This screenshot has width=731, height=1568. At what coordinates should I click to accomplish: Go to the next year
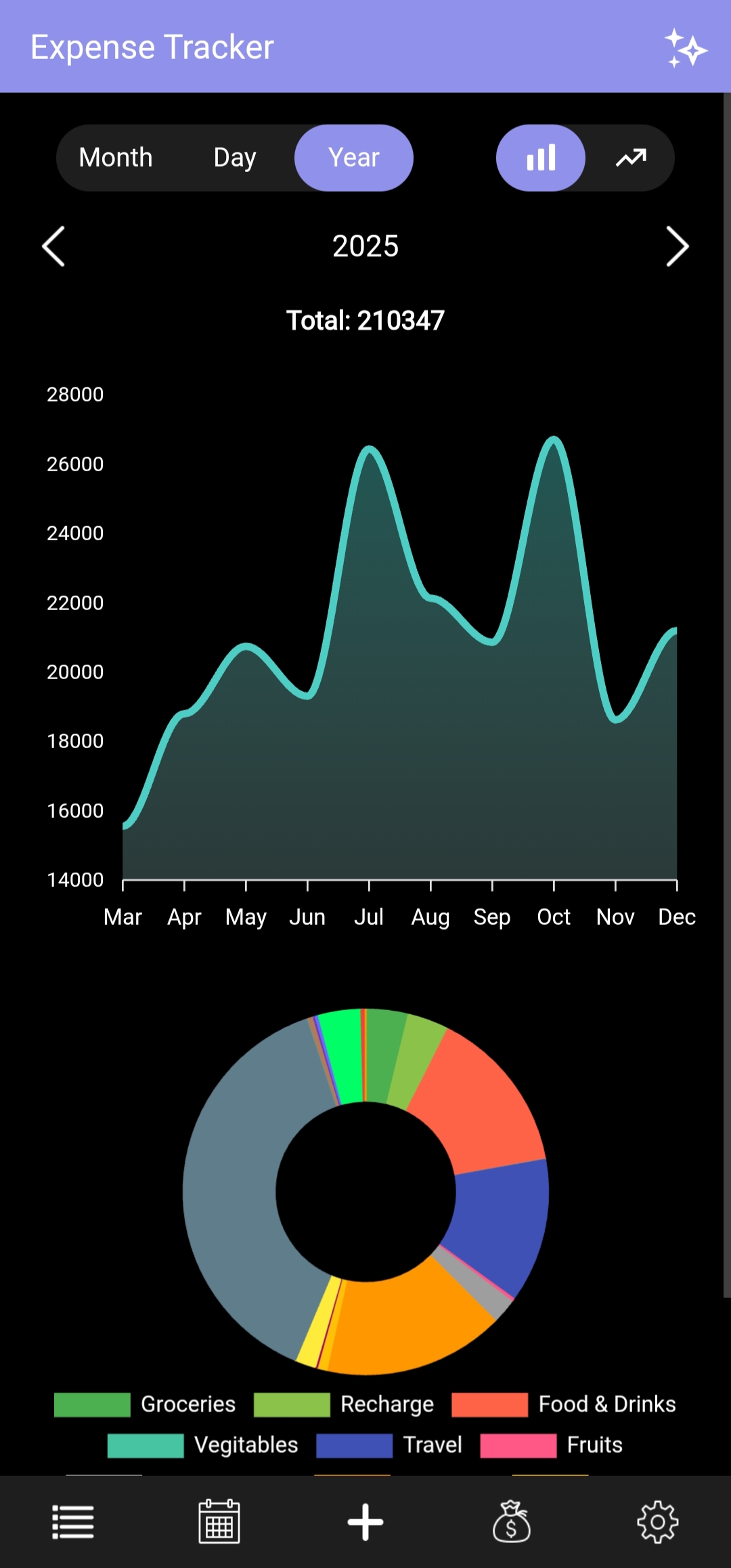(x=677, y=246)
